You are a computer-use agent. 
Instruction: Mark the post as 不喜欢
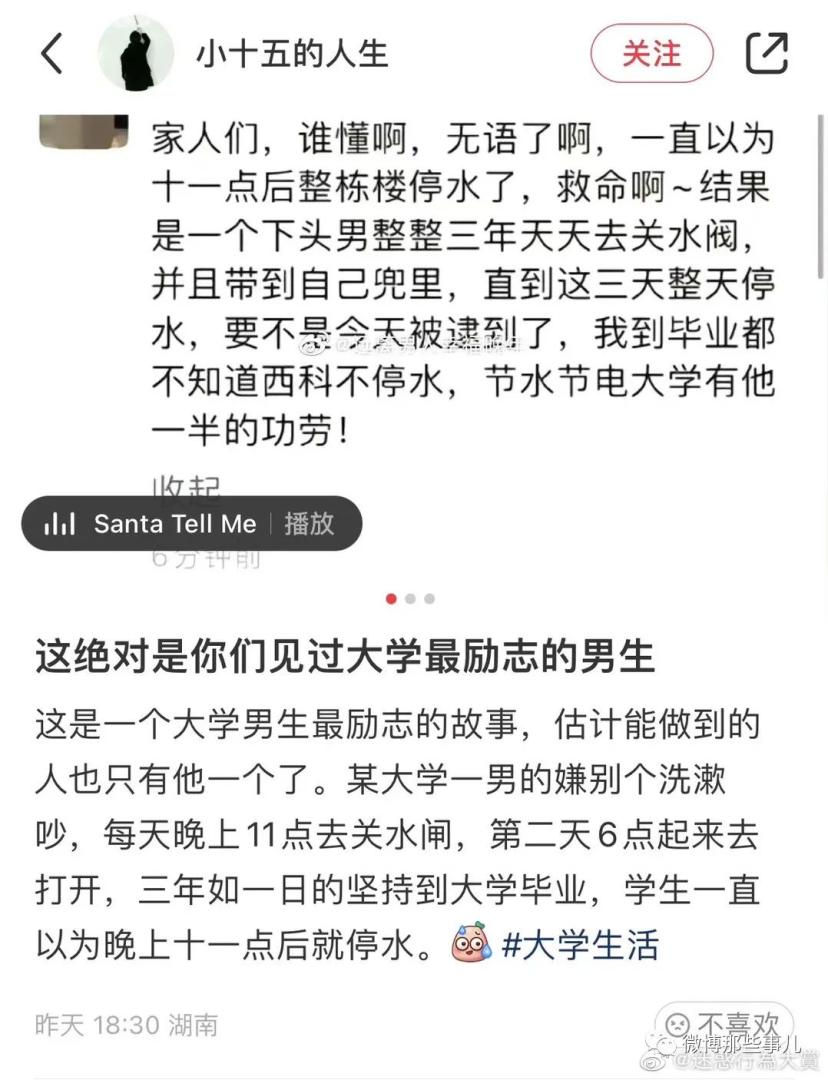(x=723, y=1024)
